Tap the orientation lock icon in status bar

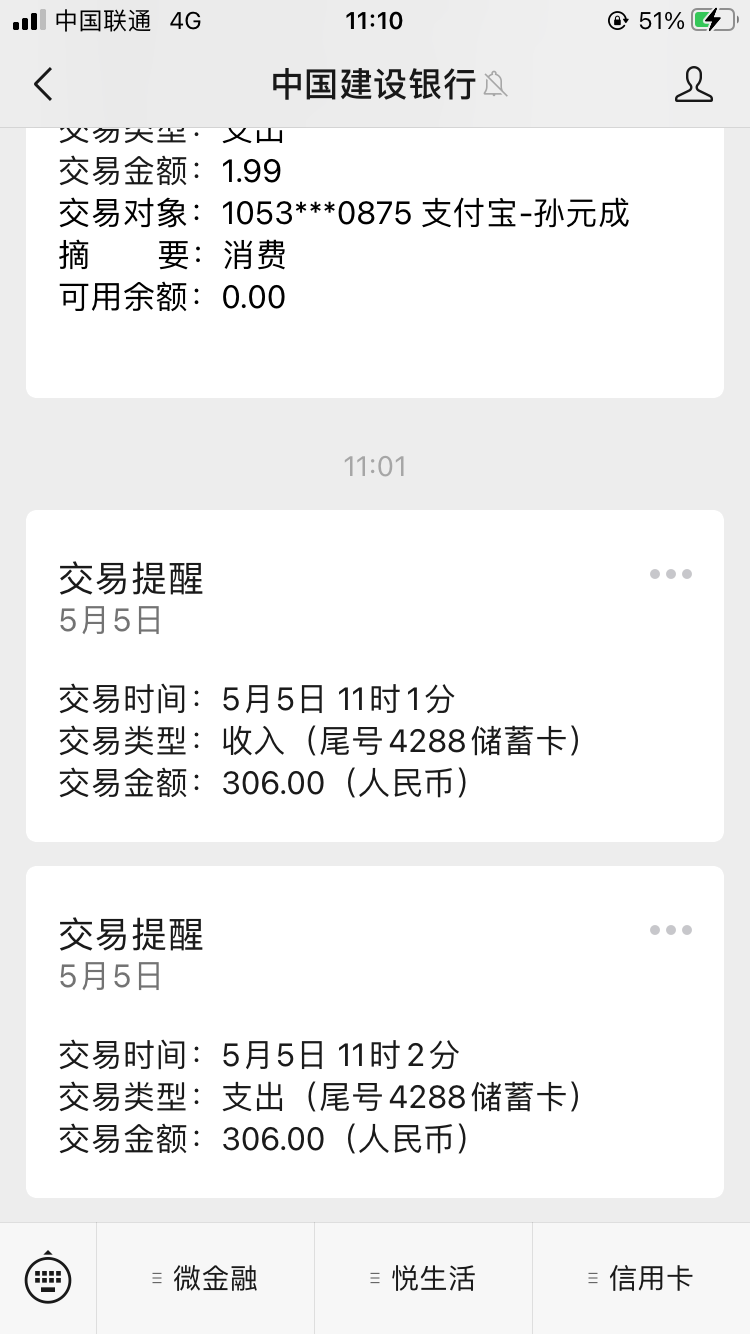pyautogui.click(x=618, y=19)
